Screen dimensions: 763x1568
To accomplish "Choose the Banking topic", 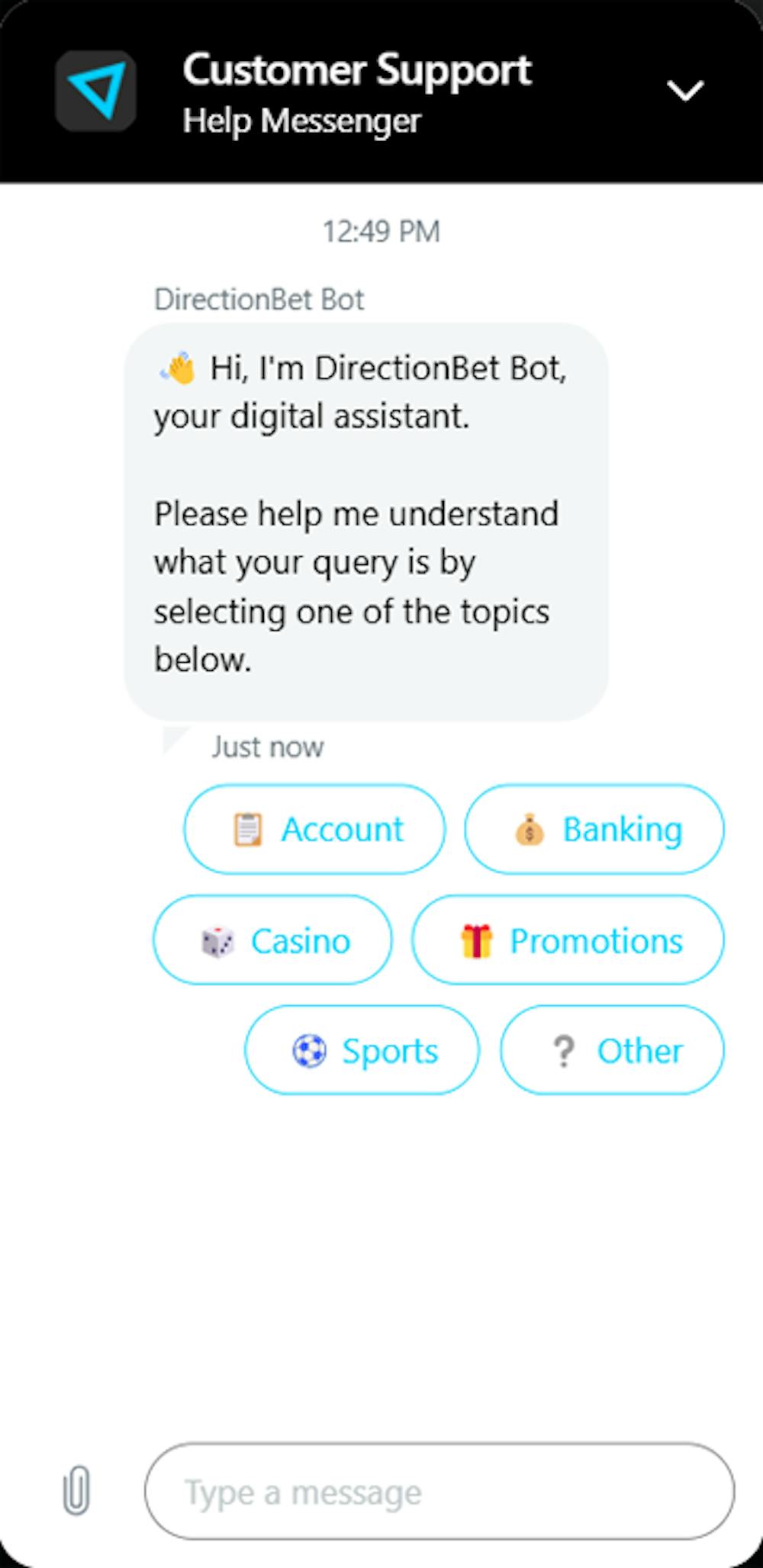I will point(594,829).
